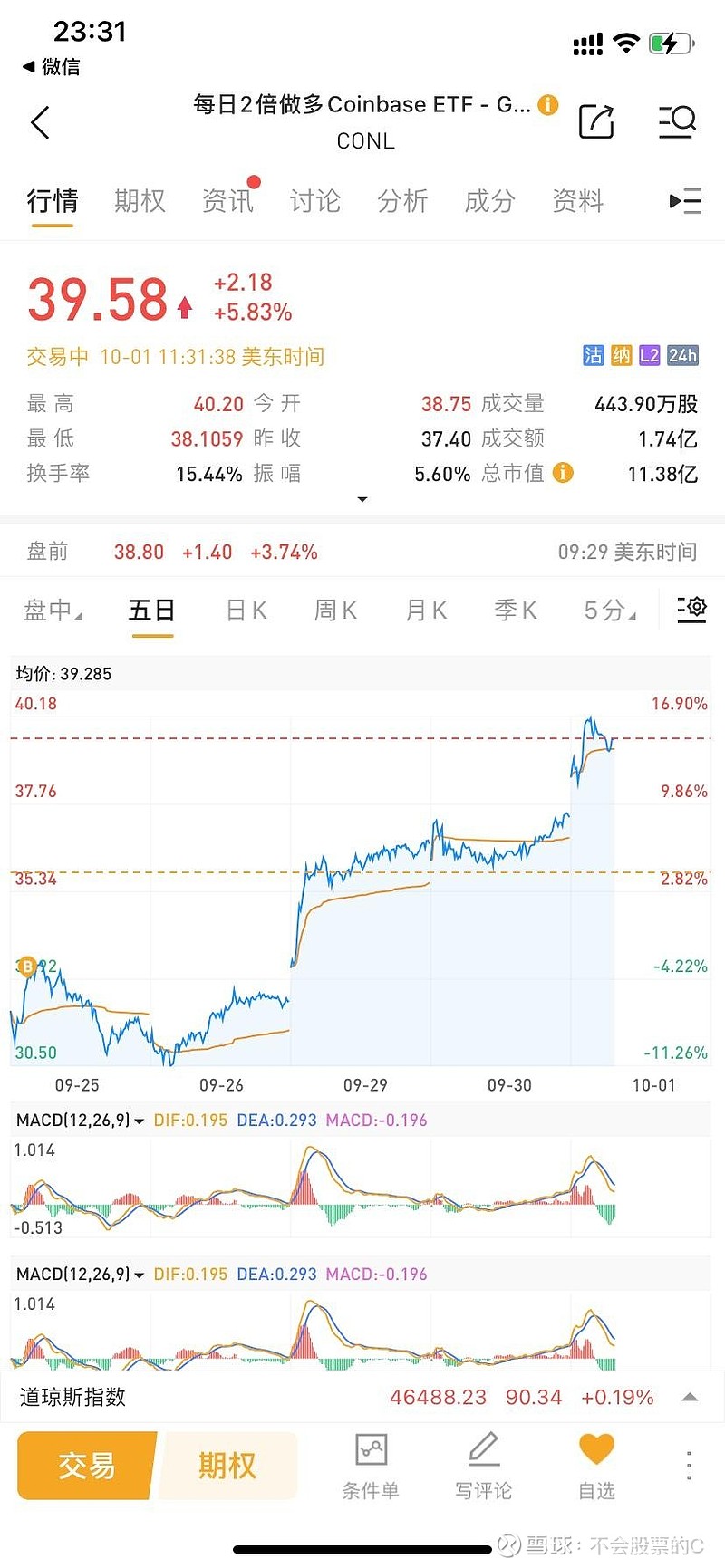The width and height of the screenshot is (725, 1568).
Task: View the 分析 tab
Action: [402, 200]
